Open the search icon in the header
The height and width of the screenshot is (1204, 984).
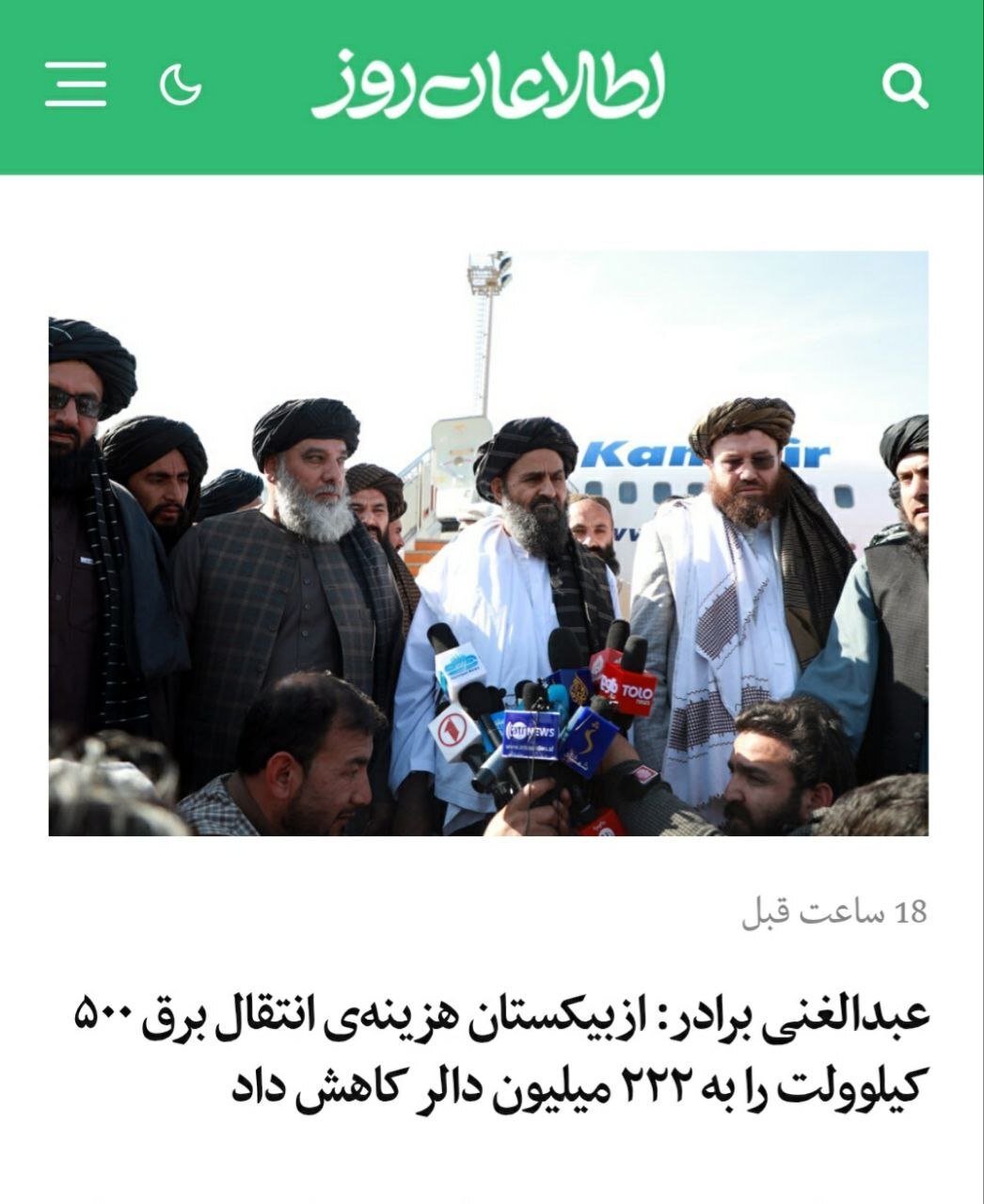[905, 87]
